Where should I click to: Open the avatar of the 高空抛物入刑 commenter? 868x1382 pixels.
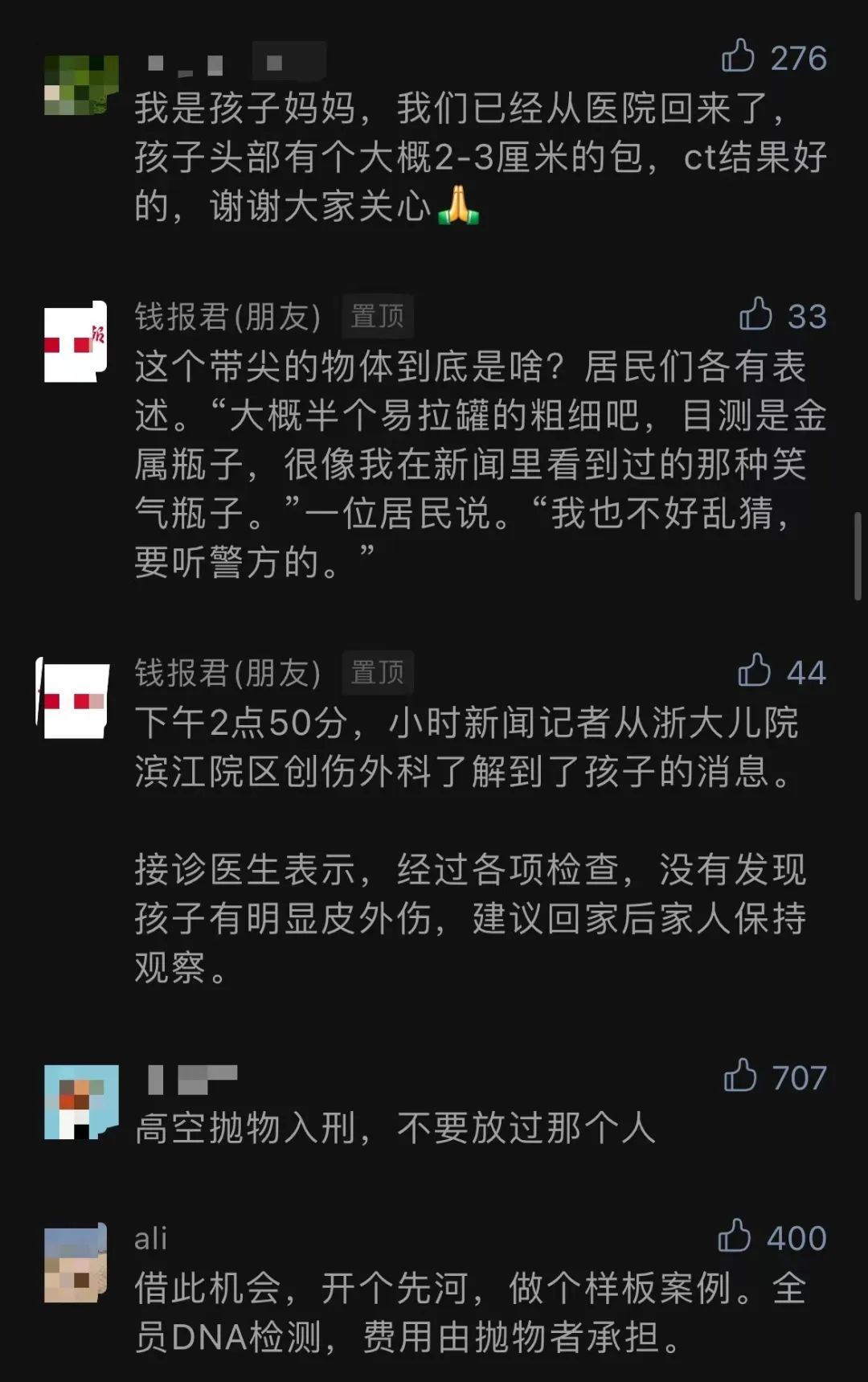[x=81, y=1101]
